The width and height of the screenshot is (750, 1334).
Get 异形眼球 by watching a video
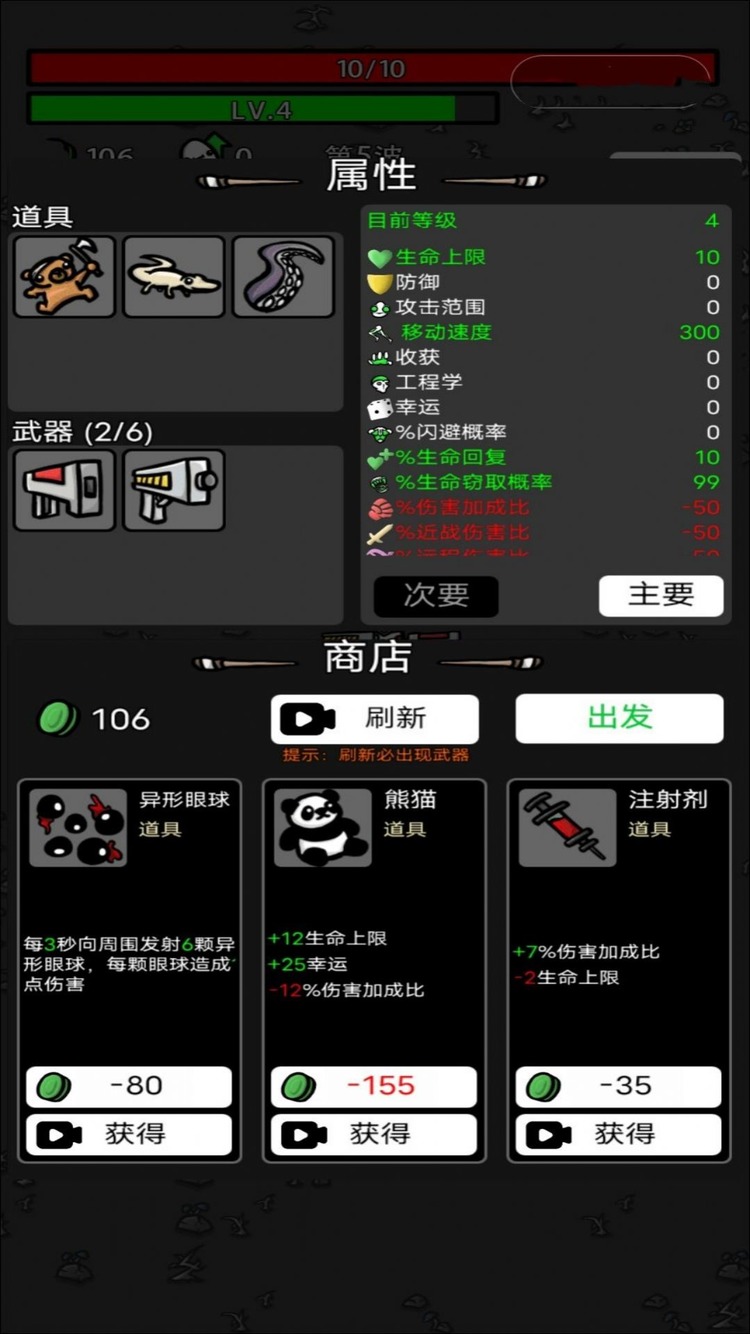point(129,1134)
